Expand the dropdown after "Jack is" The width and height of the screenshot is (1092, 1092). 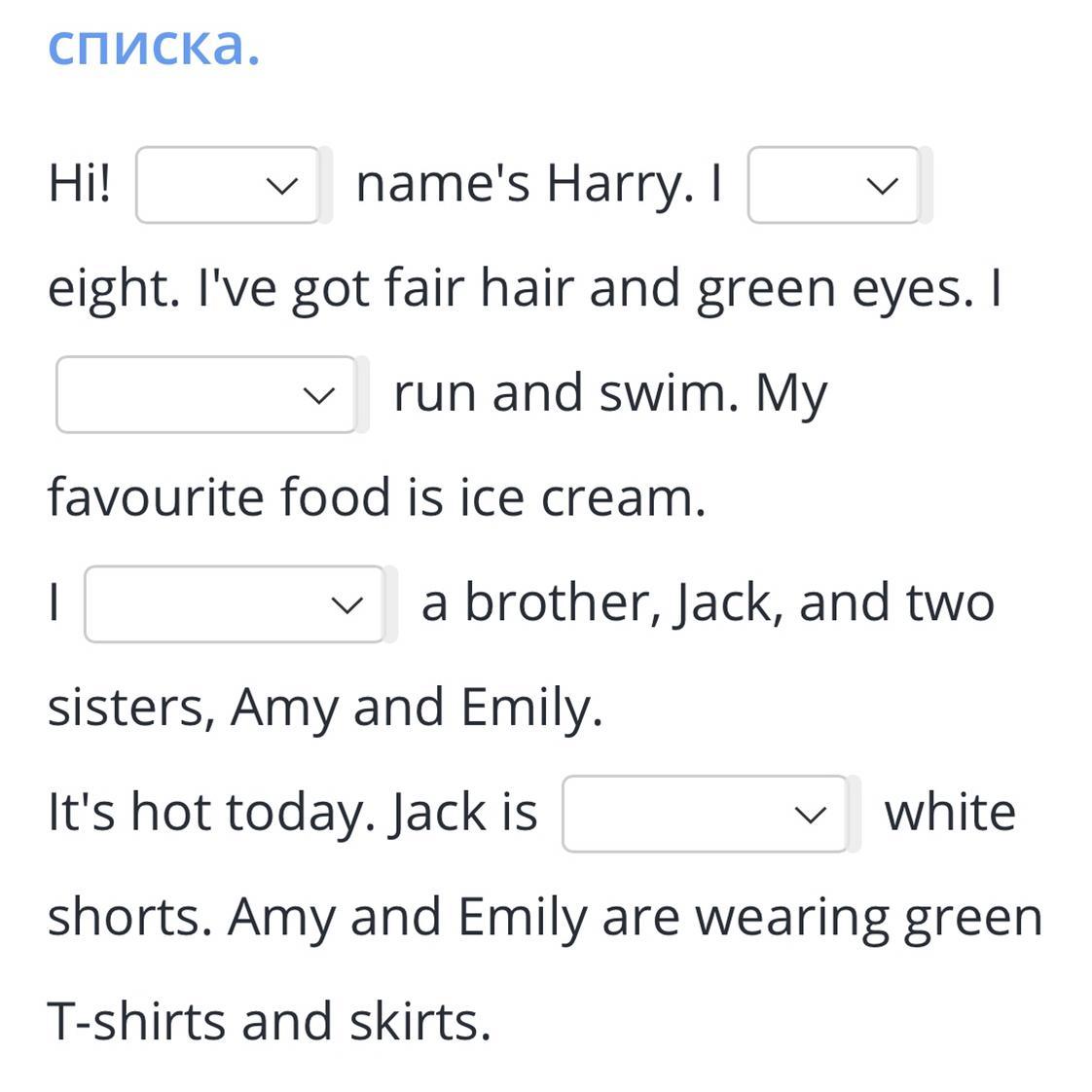pos(705,814)
